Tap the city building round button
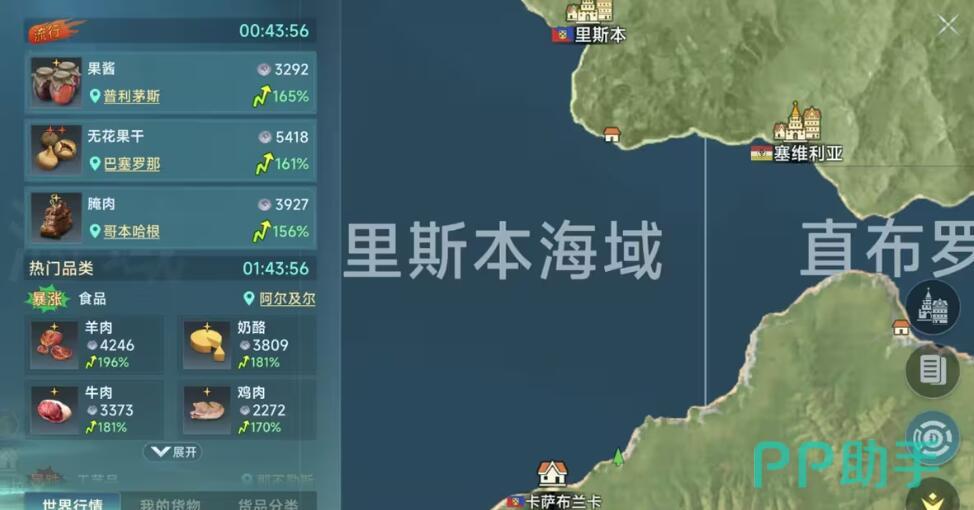 [932, 308]
